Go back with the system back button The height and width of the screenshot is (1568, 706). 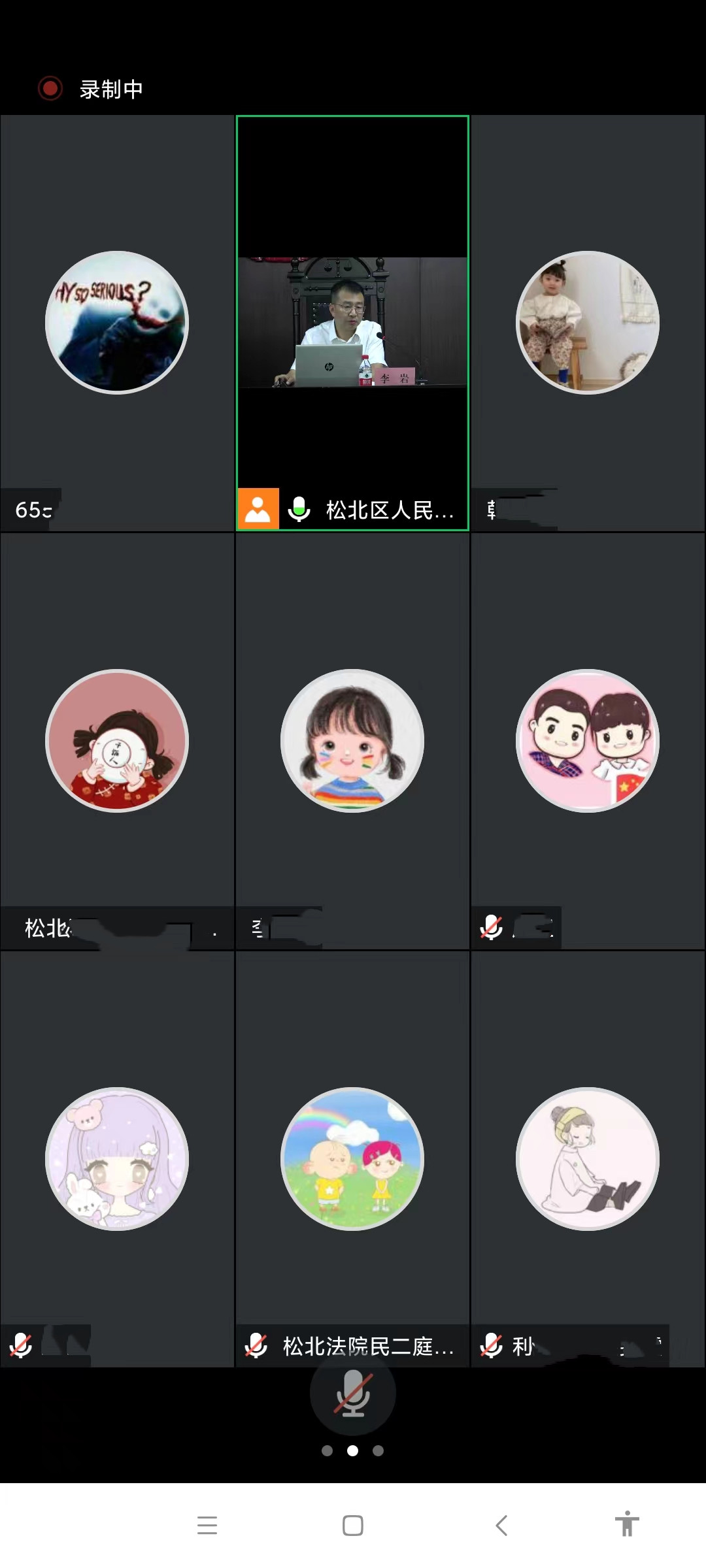[x=501, y=1526]
